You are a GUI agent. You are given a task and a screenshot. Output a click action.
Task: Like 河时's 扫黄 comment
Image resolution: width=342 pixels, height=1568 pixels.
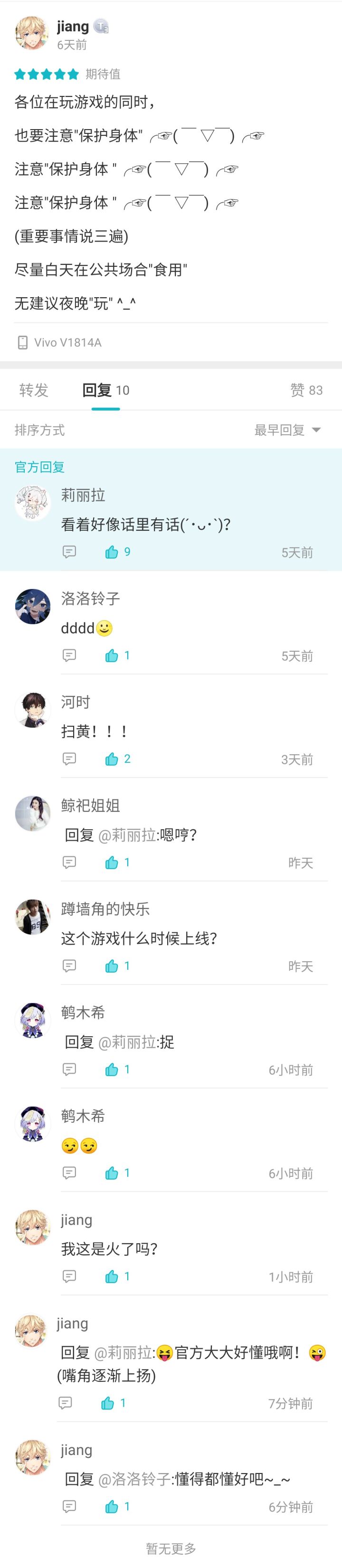pyautogui.click(x=112, y=759)
